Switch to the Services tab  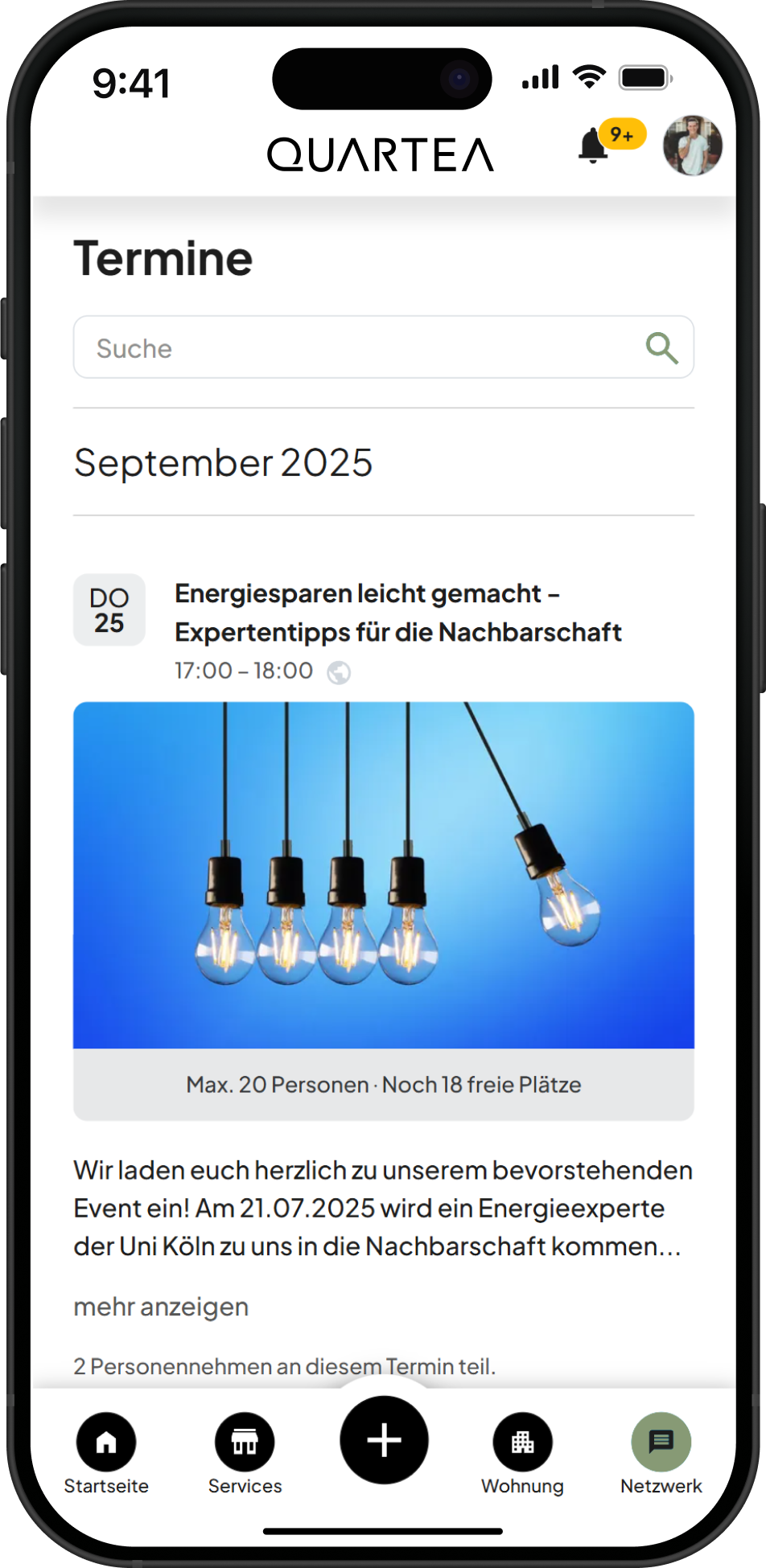coord(245,1452)
